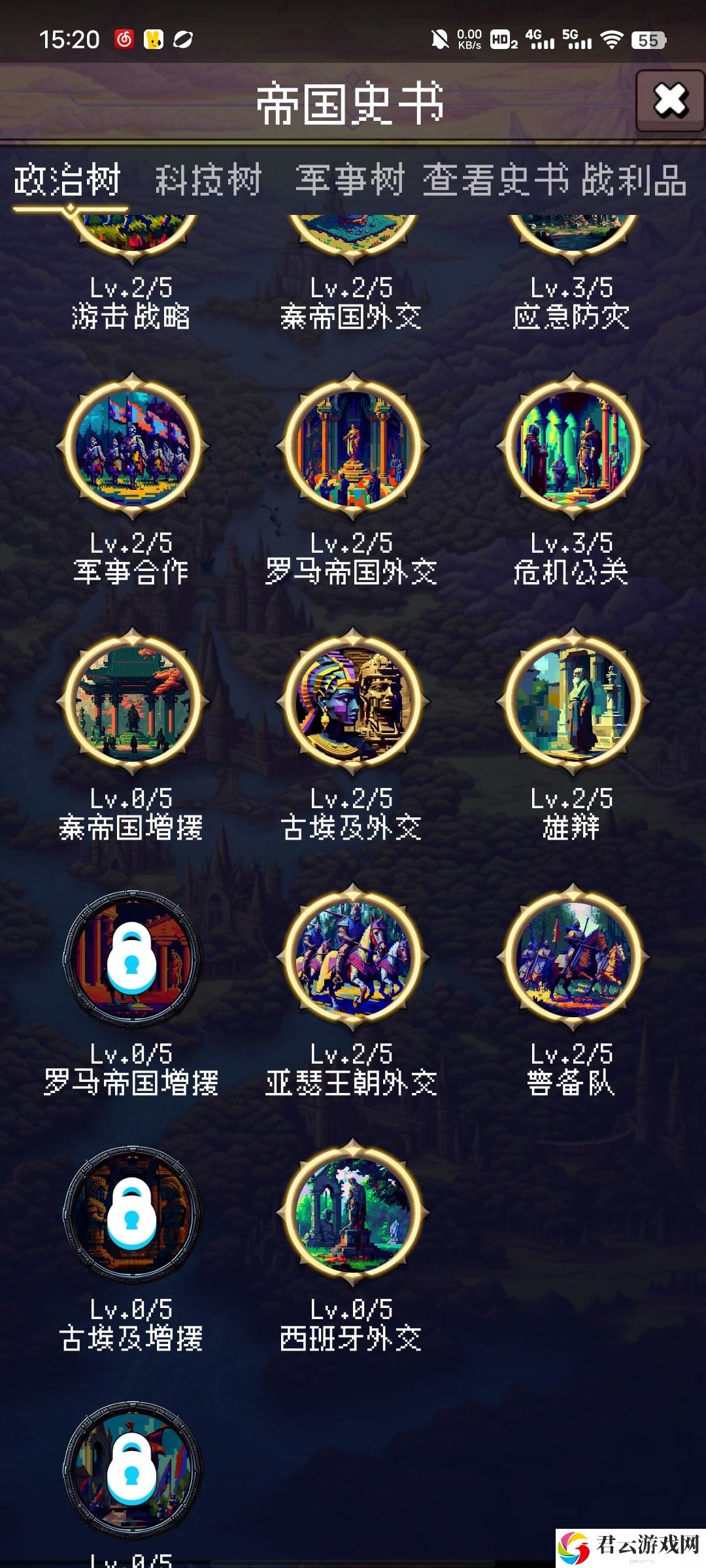Open the 战利品 tab

(633, 180)
